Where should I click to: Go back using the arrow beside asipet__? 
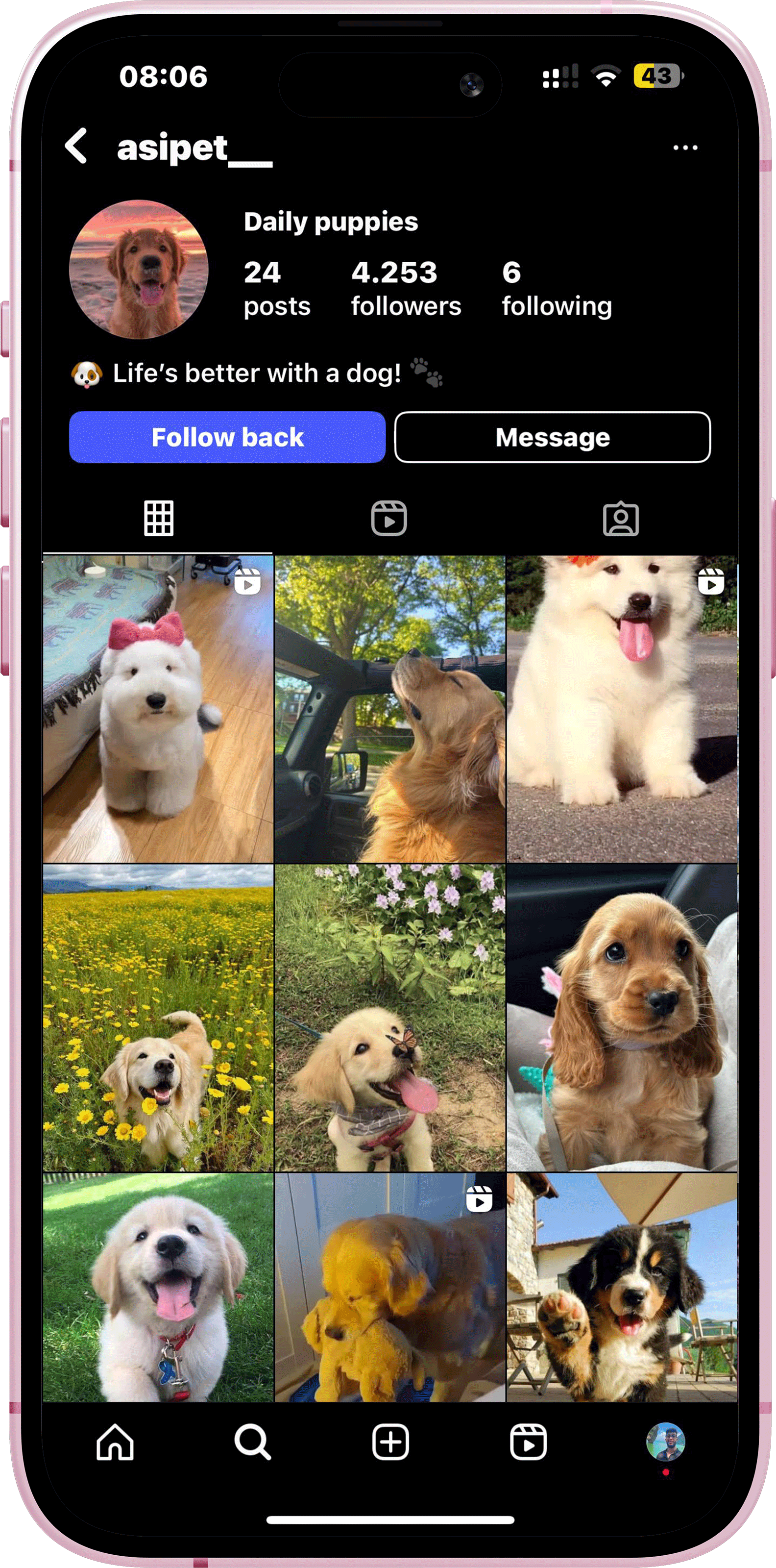(x=76, y=146)
